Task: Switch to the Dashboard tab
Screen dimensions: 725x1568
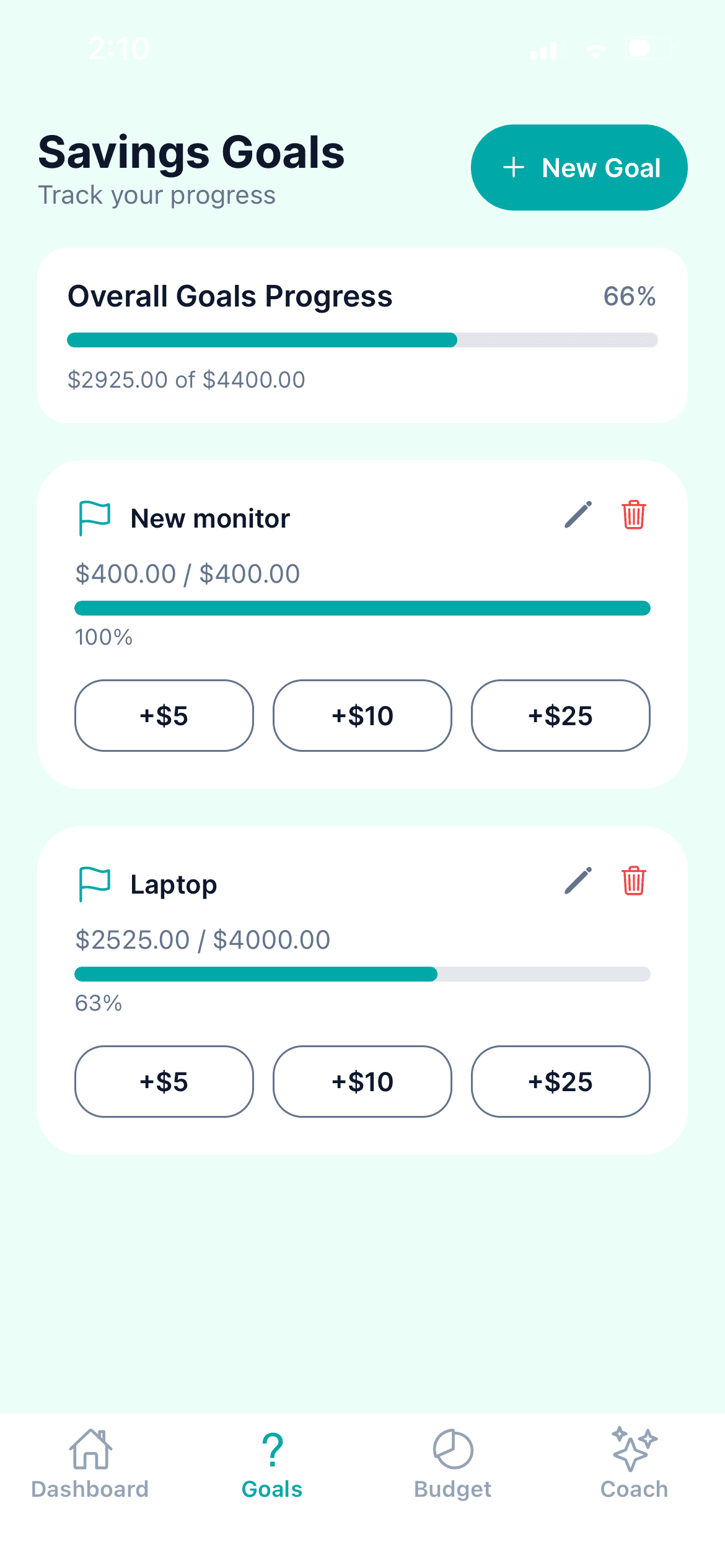Action: [90, 1465]
